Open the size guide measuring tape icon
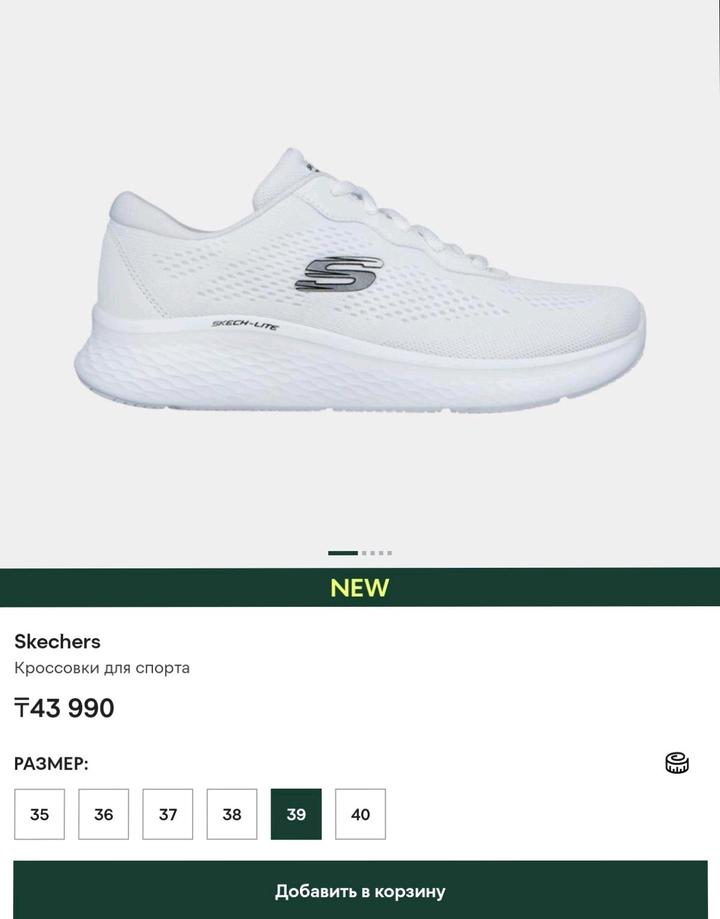This screenshot has height=919, width=720. tap(677, 763)
